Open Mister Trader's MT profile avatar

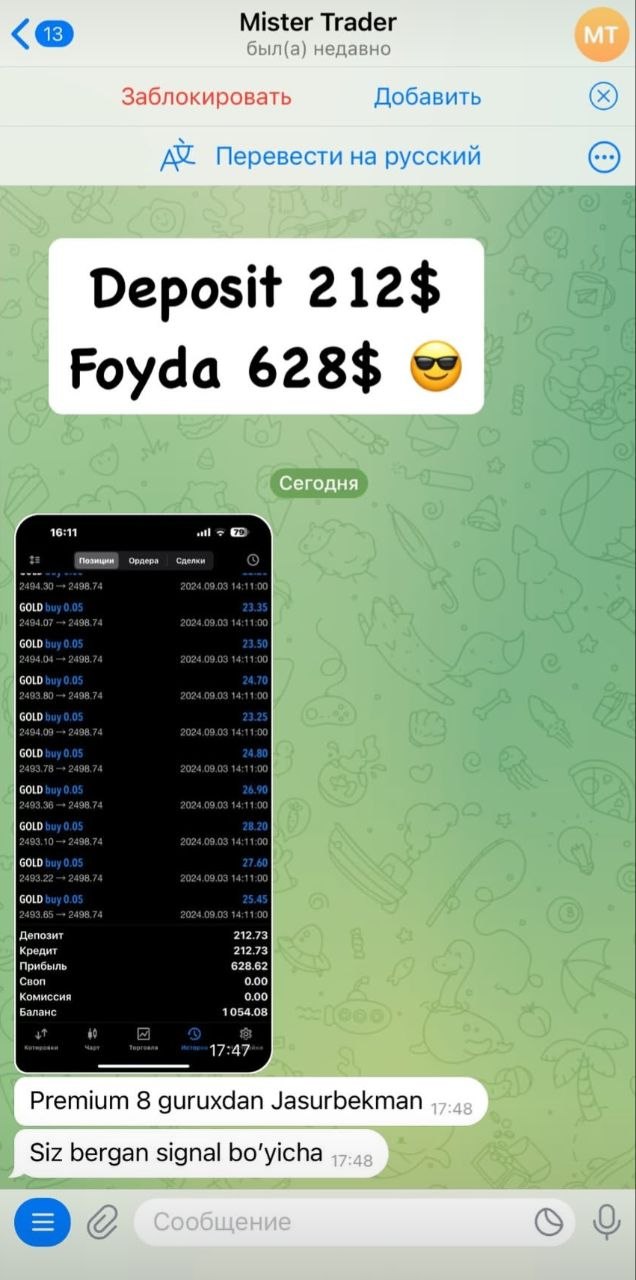tap(601, 34)
